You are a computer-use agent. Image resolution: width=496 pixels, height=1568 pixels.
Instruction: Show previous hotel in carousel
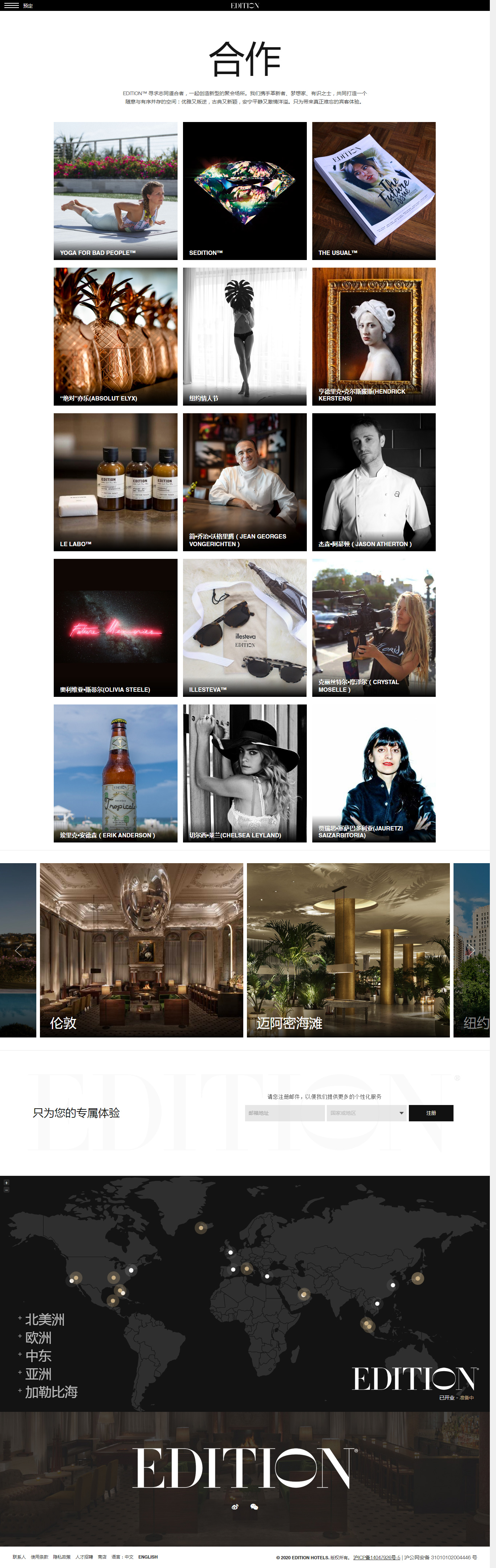coord(18,950)
